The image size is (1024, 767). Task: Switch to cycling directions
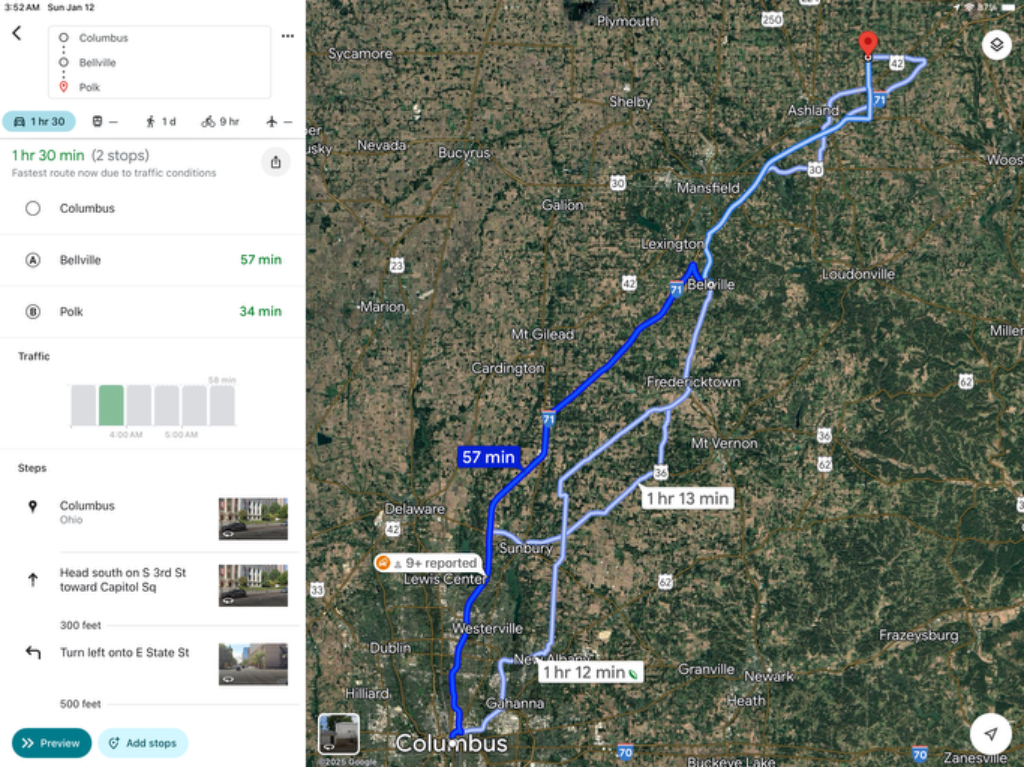[220, 122]
